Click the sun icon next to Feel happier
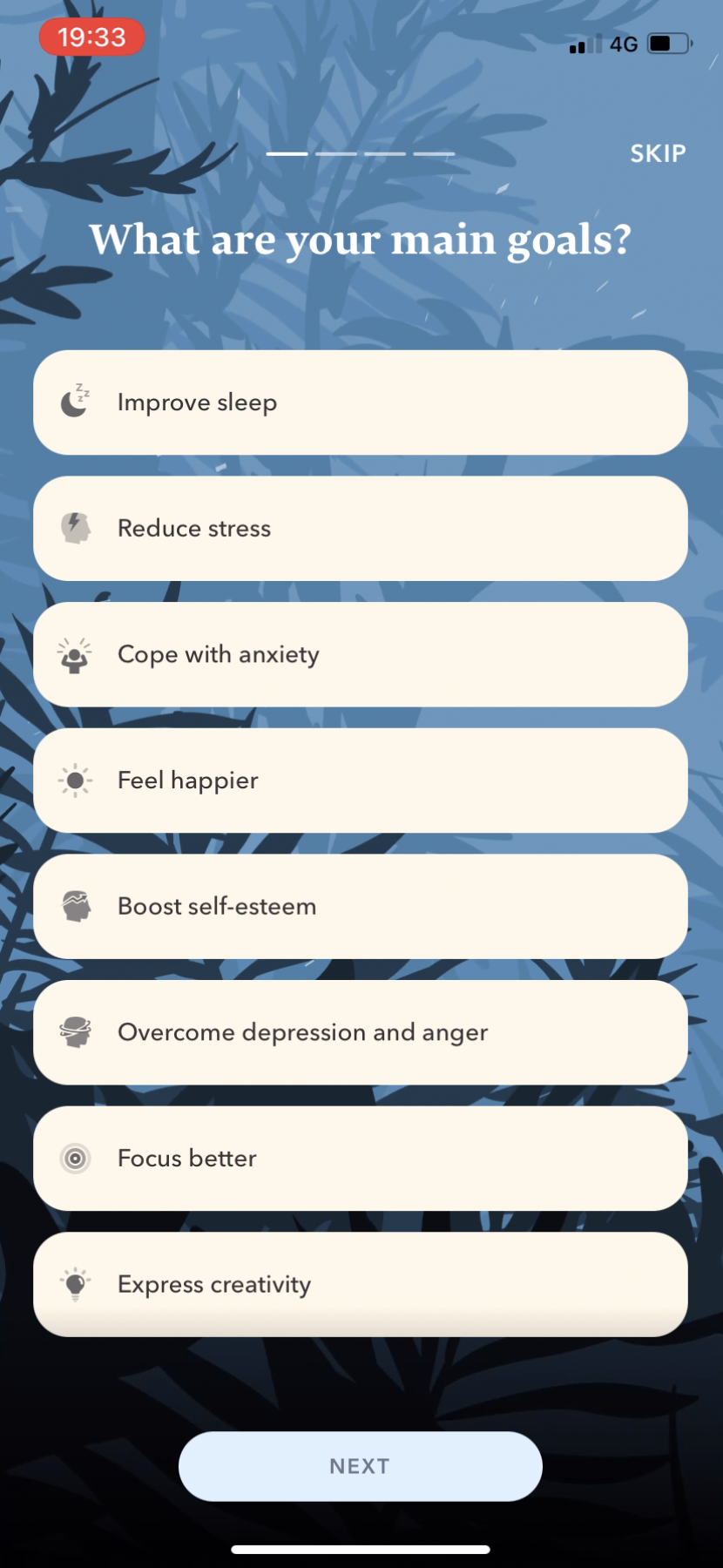The image size is (723, 1568). pyautogui.click(x=75, y=780)
